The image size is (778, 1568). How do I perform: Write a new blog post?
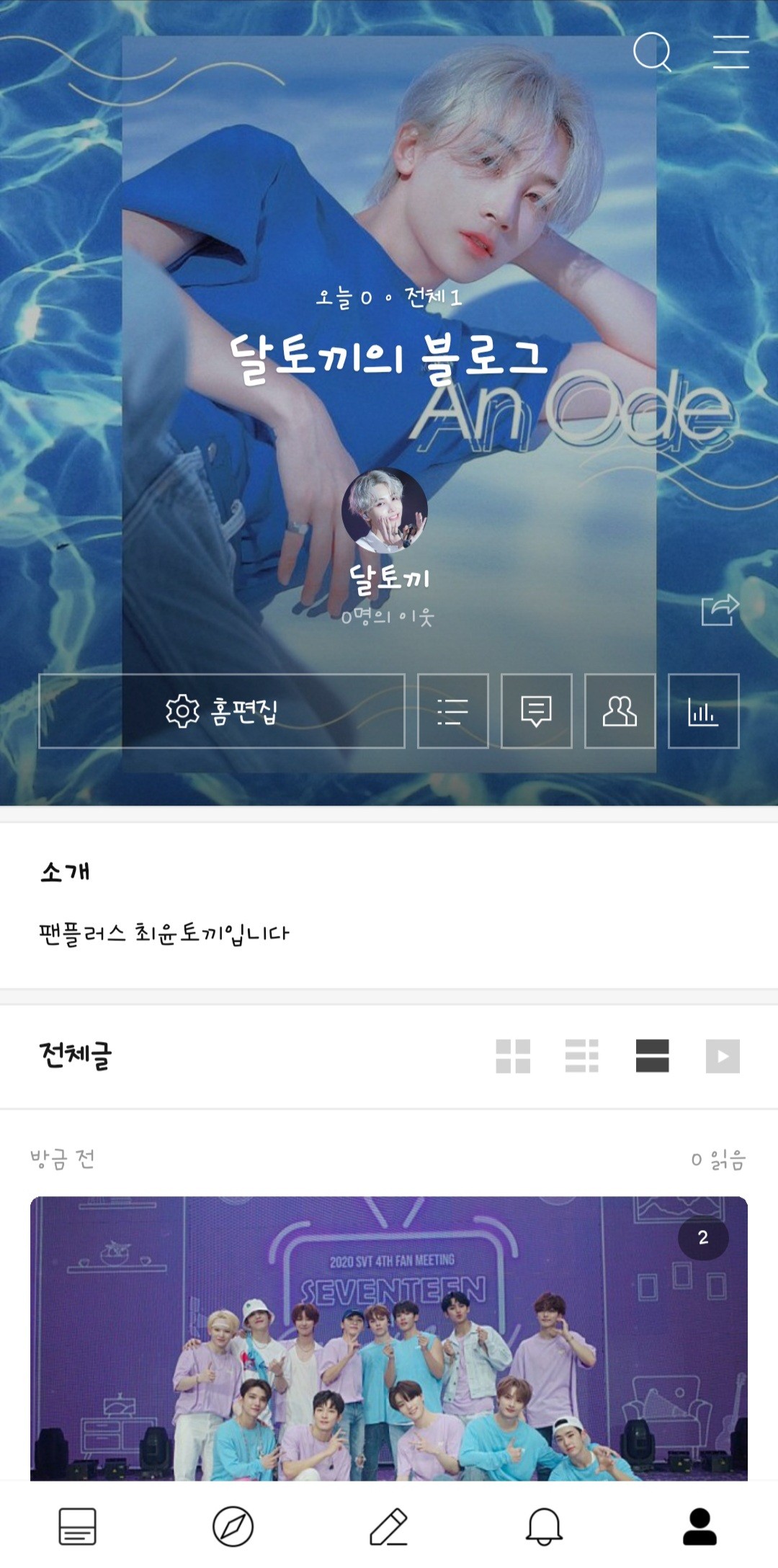click(x=389, y=1526)
